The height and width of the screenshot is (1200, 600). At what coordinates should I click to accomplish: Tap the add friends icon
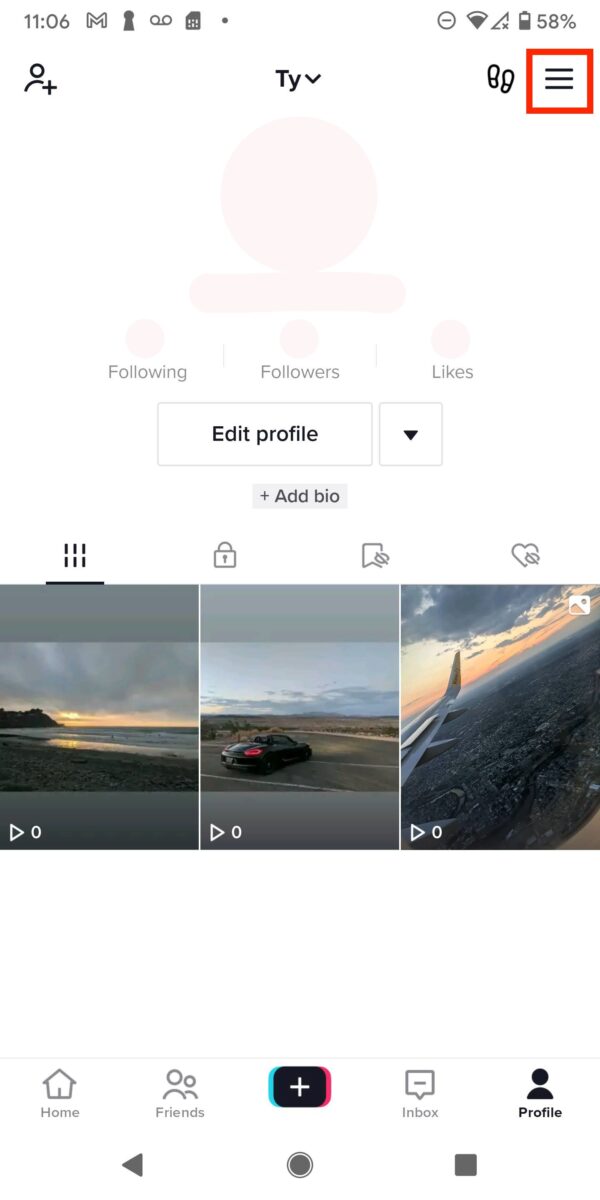click(41, 79)
